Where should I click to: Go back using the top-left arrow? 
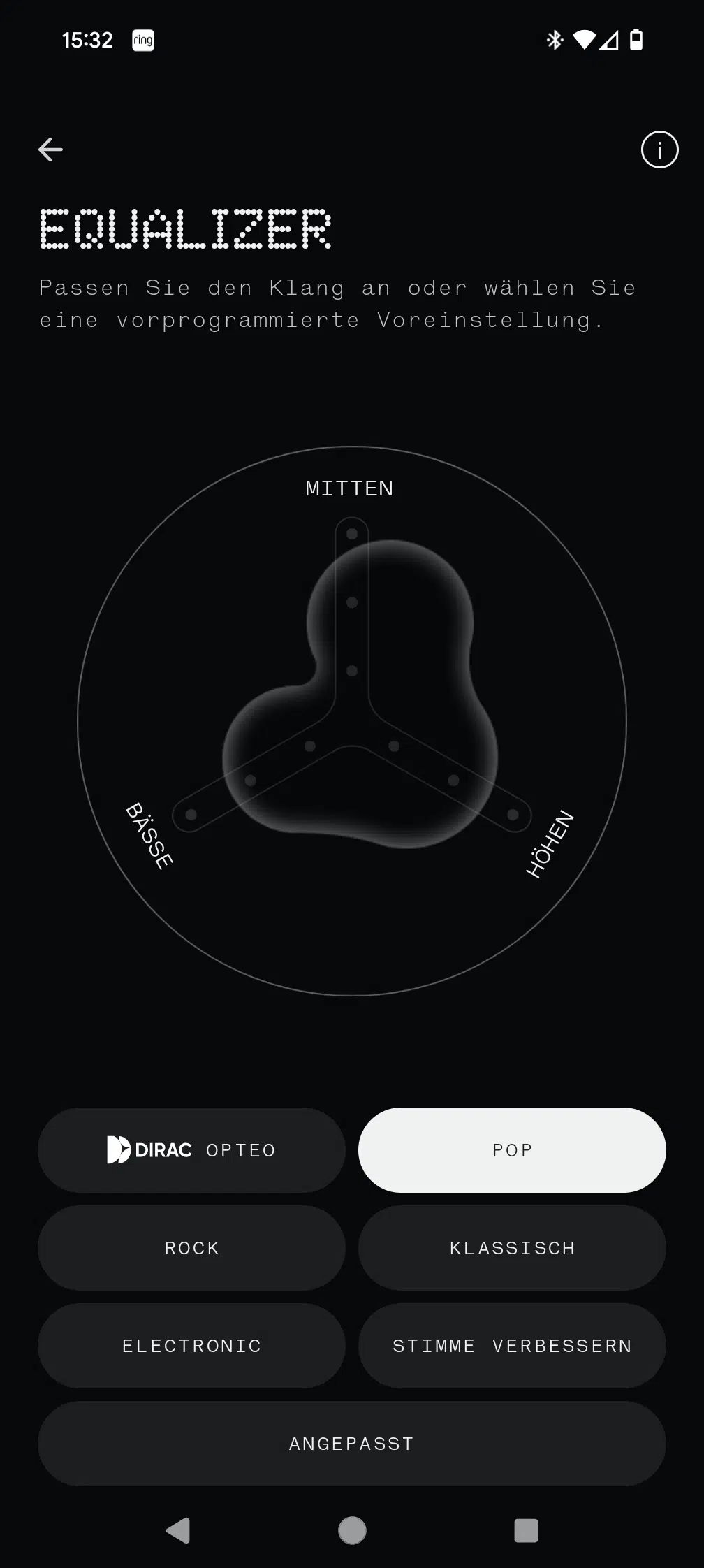(x=50, y=150)
